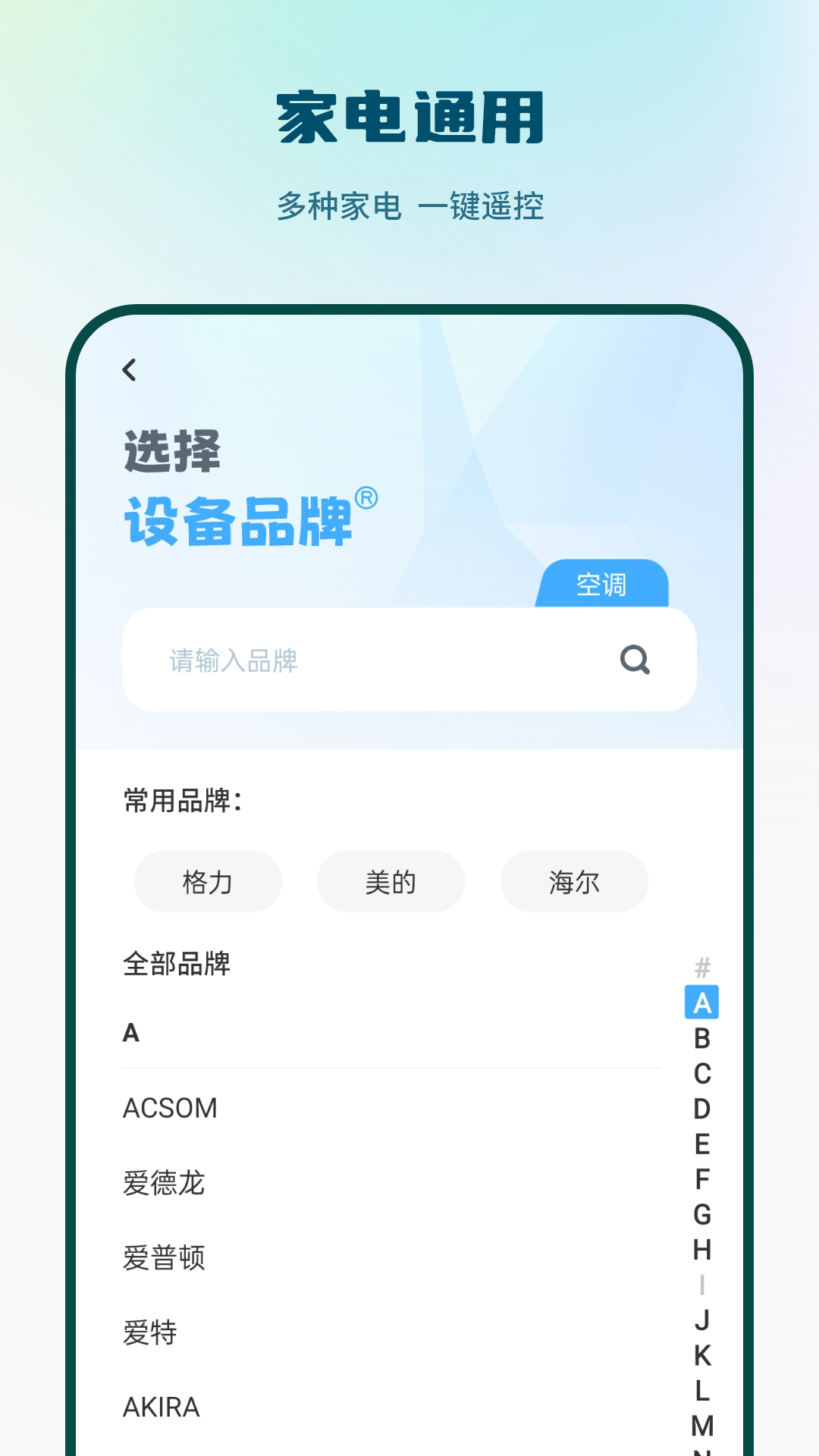Click the back arrow at top left
Screen dimensions: 819x1456
click(x=129, y=369)
